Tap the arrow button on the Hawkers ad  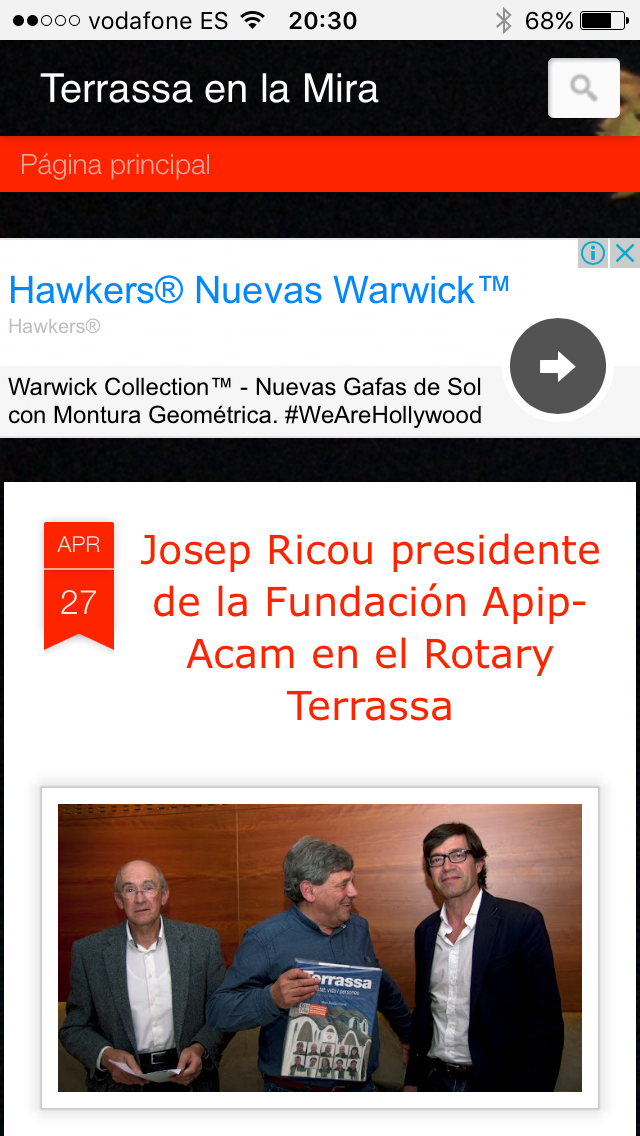pos(557,367)
